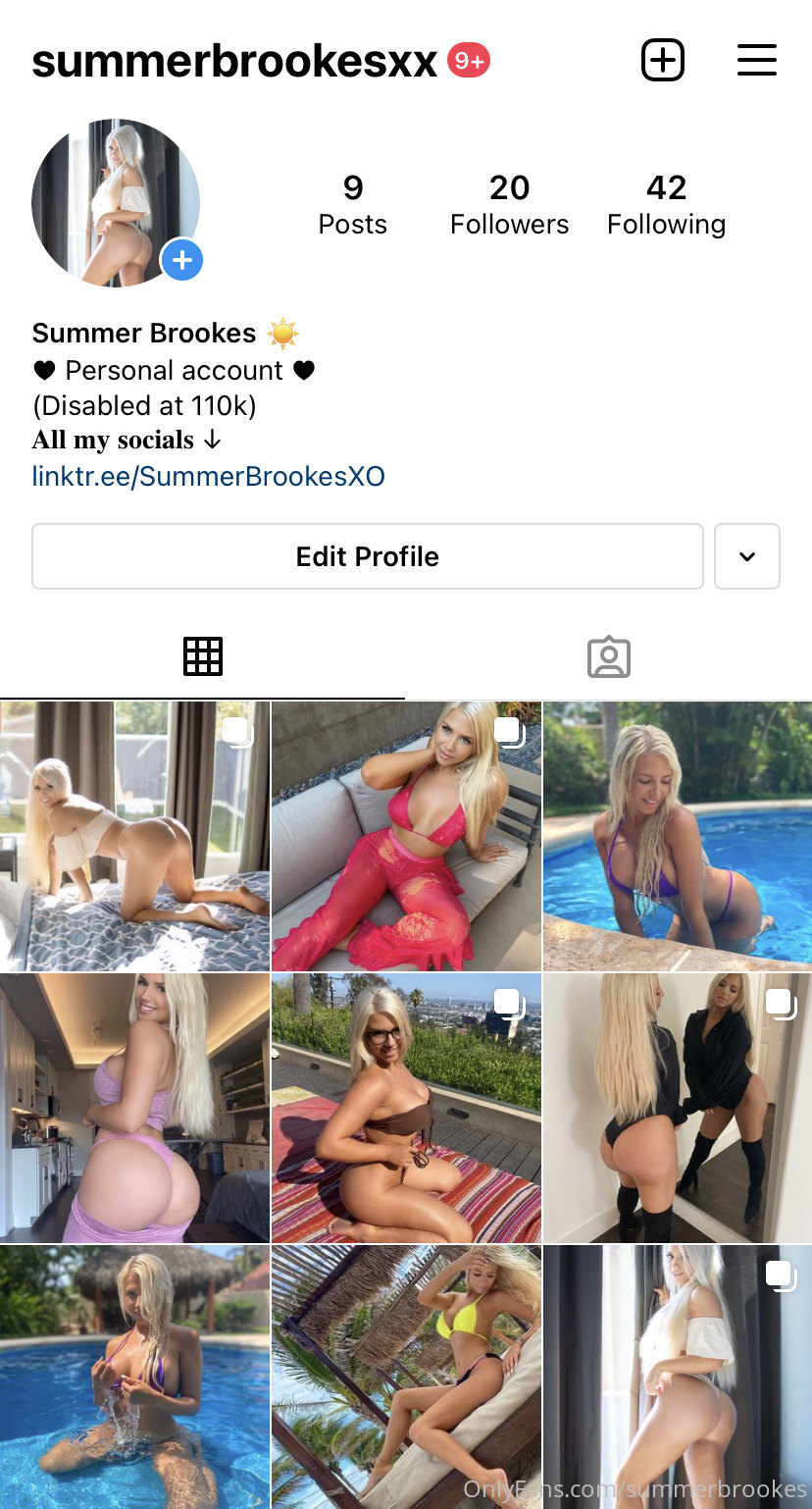
Task: Open the post with pink outfit on couch
Action: point(406,836)
